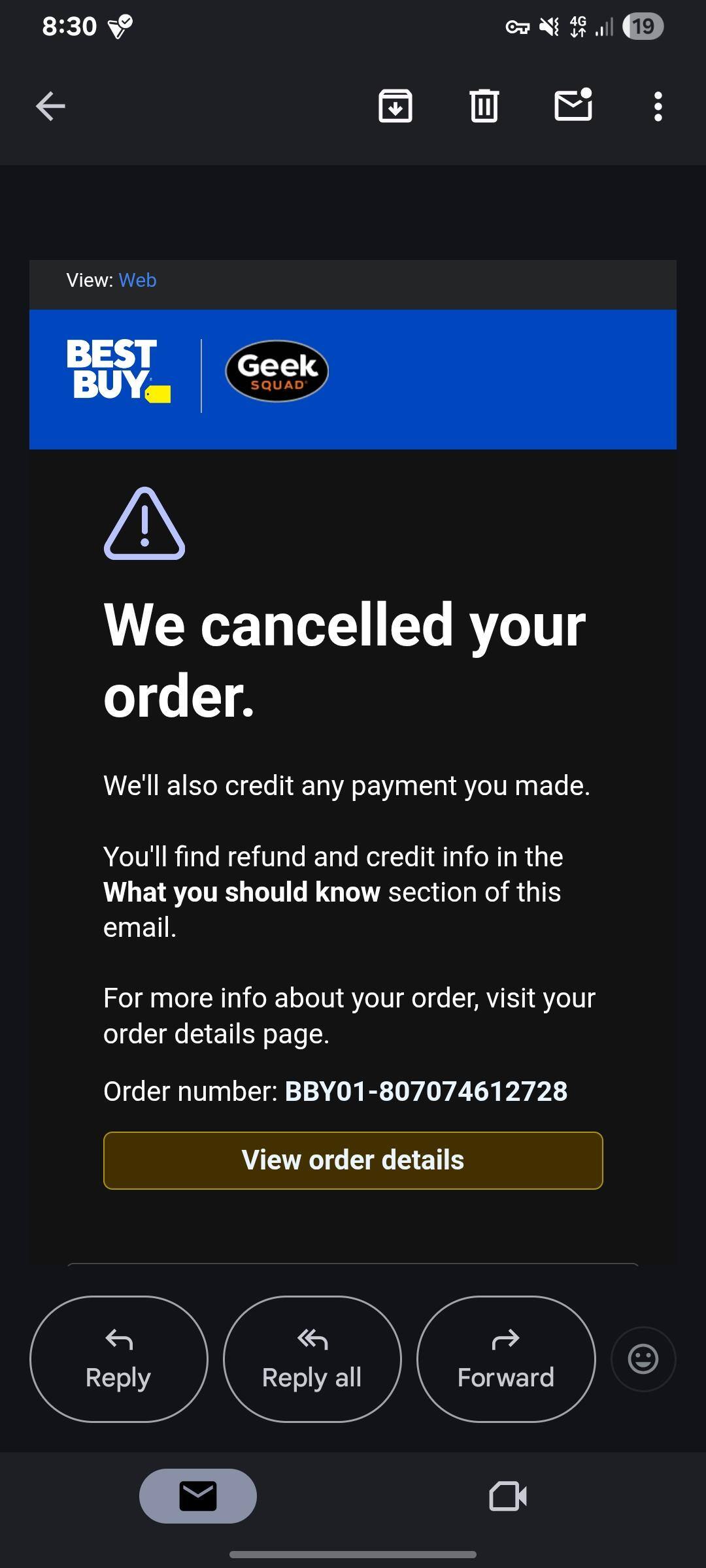Open the email overflow menu

(658, 105)
